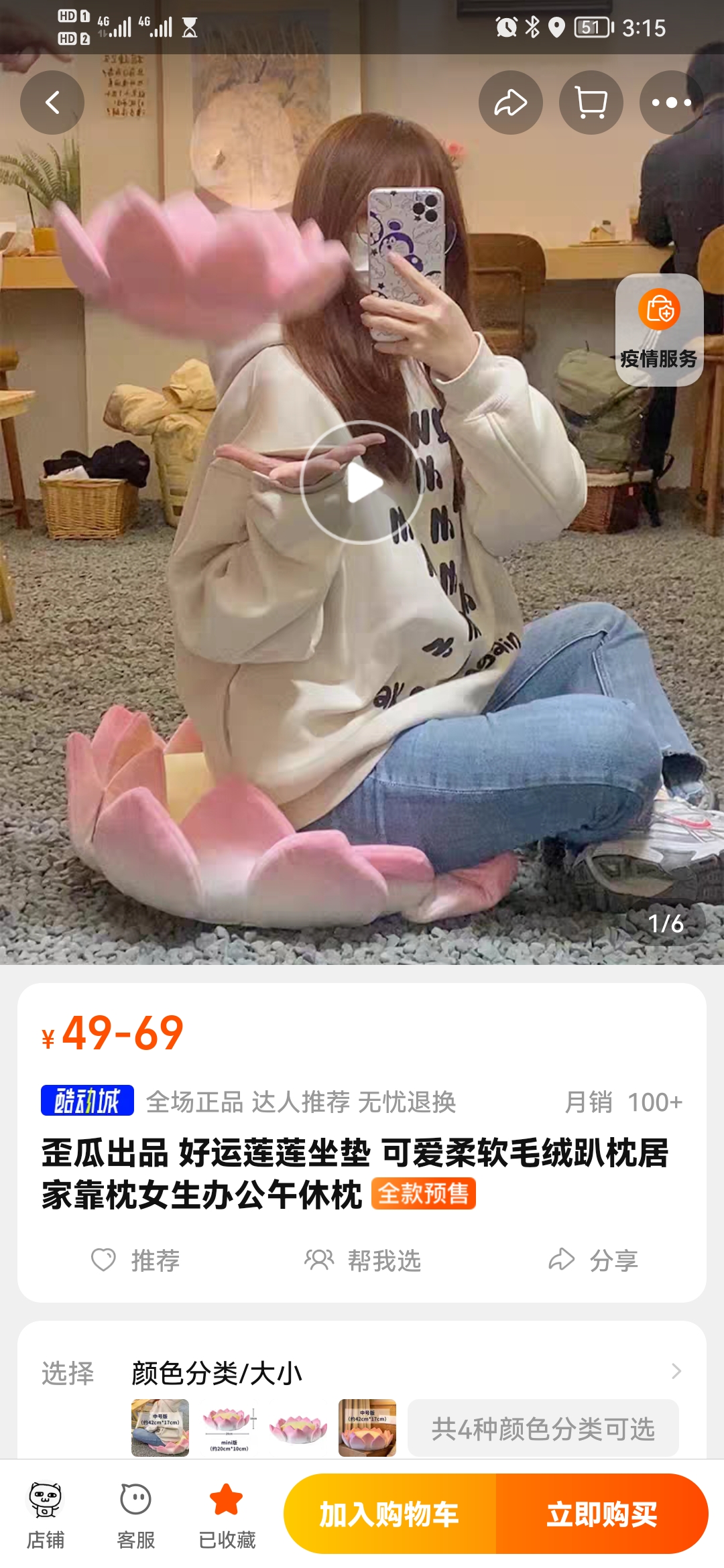Go back using the top-left arrow
Screen dimensions: 724x1568
coord(52,103)
